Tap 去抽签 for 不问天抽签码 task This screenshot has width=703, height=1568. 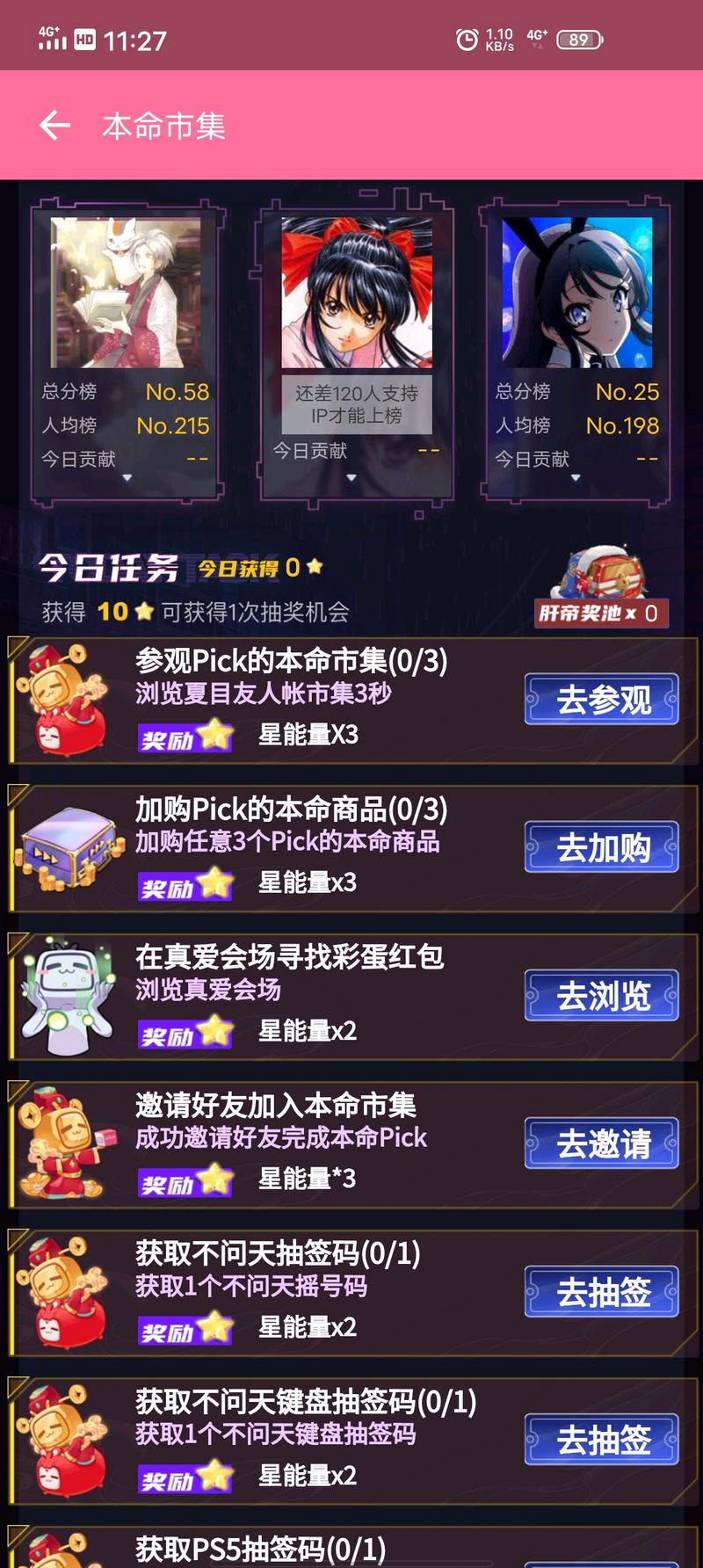tap(602, 1292)
